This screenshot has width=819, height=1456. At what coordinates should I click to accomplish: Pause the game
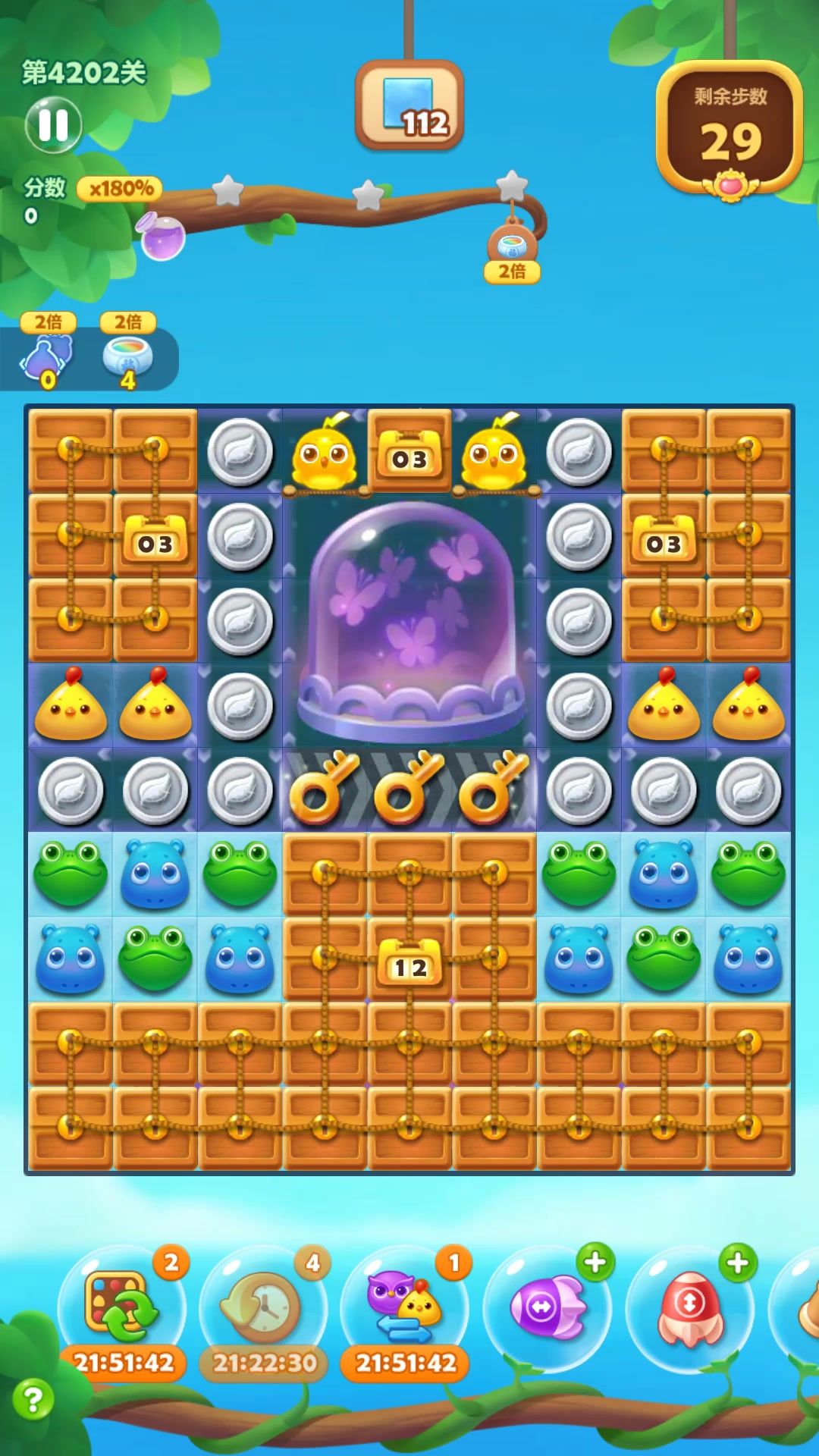53,125
